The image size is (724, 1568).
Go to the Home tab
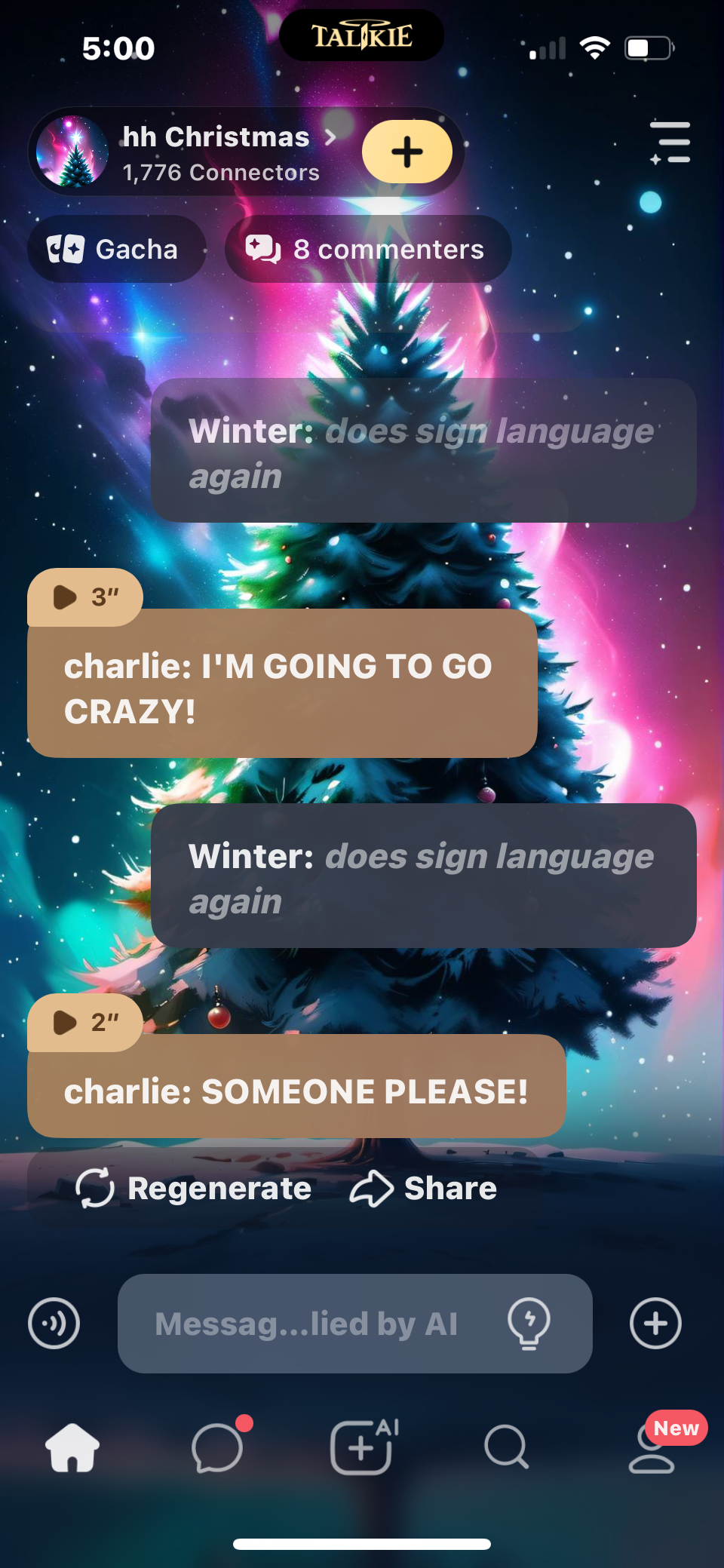[72, 1447]
